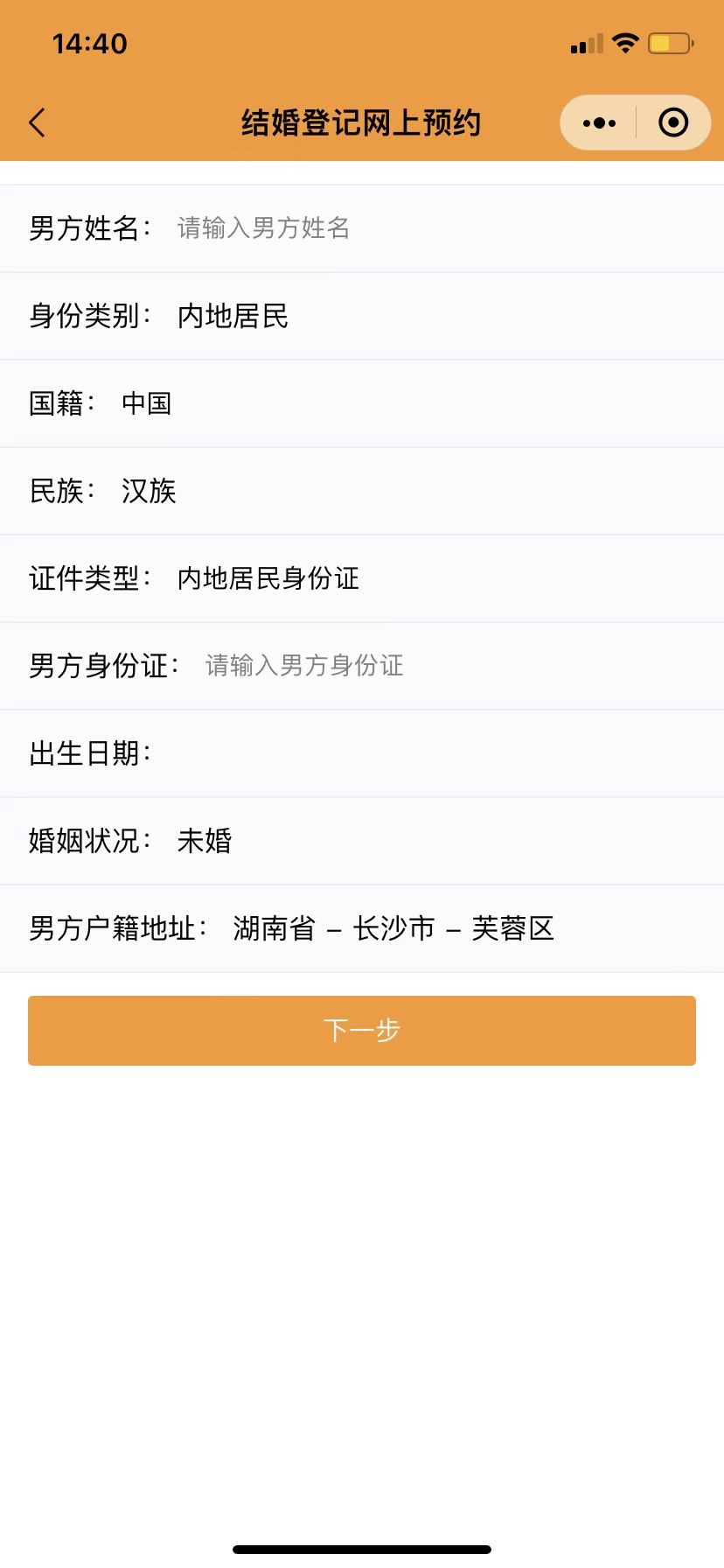Proceed with the 下一步 button
This screenshot has width=724, height=1568.
point(362,1030)
